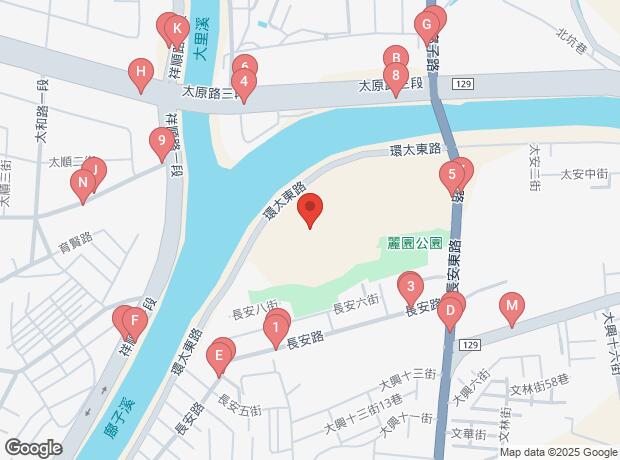Open map marker 4

click(x=242, y=82)
